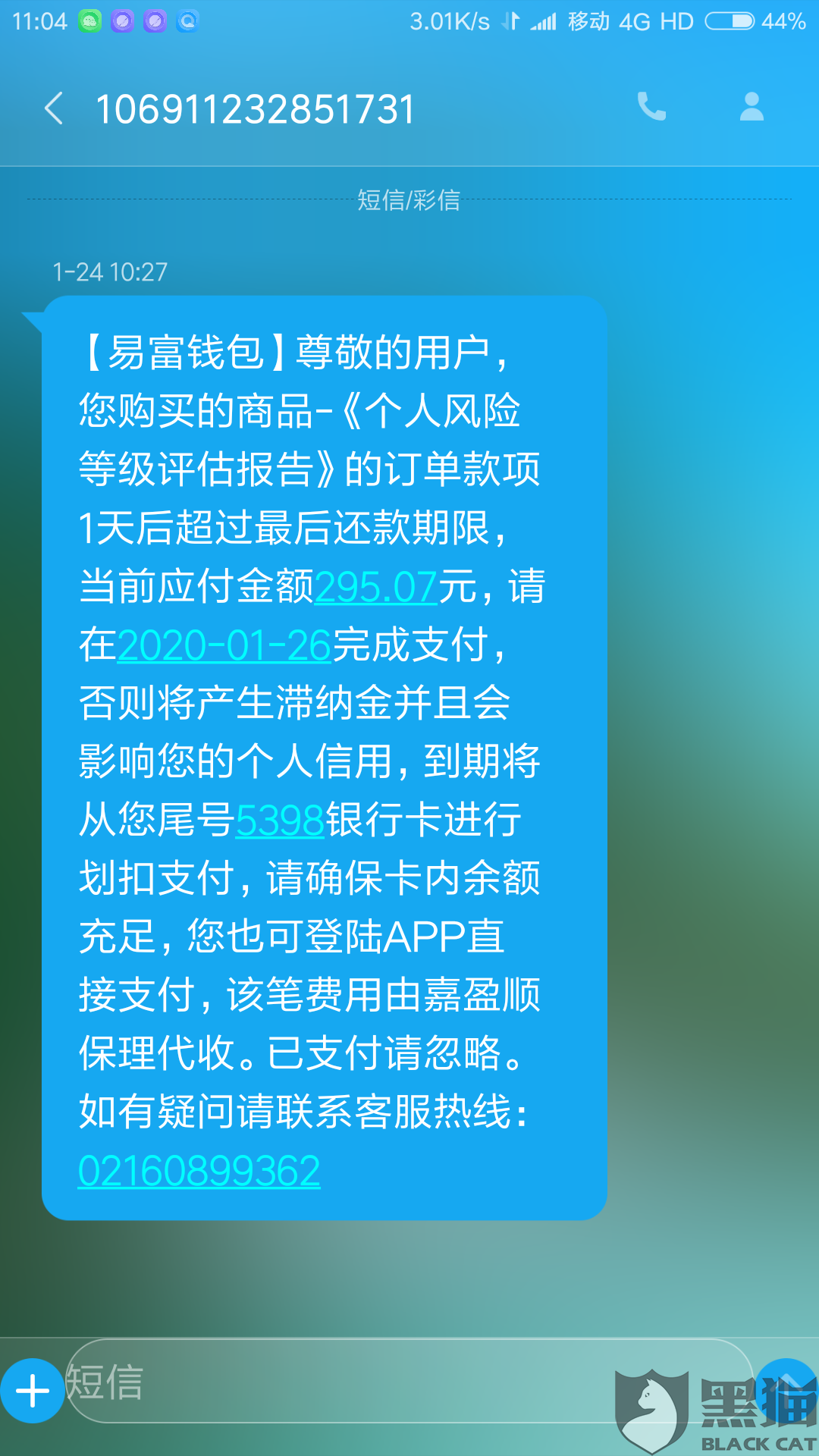Open the sender's contact profile icon
Screen dimensions: 819x1456
(751, 107)
